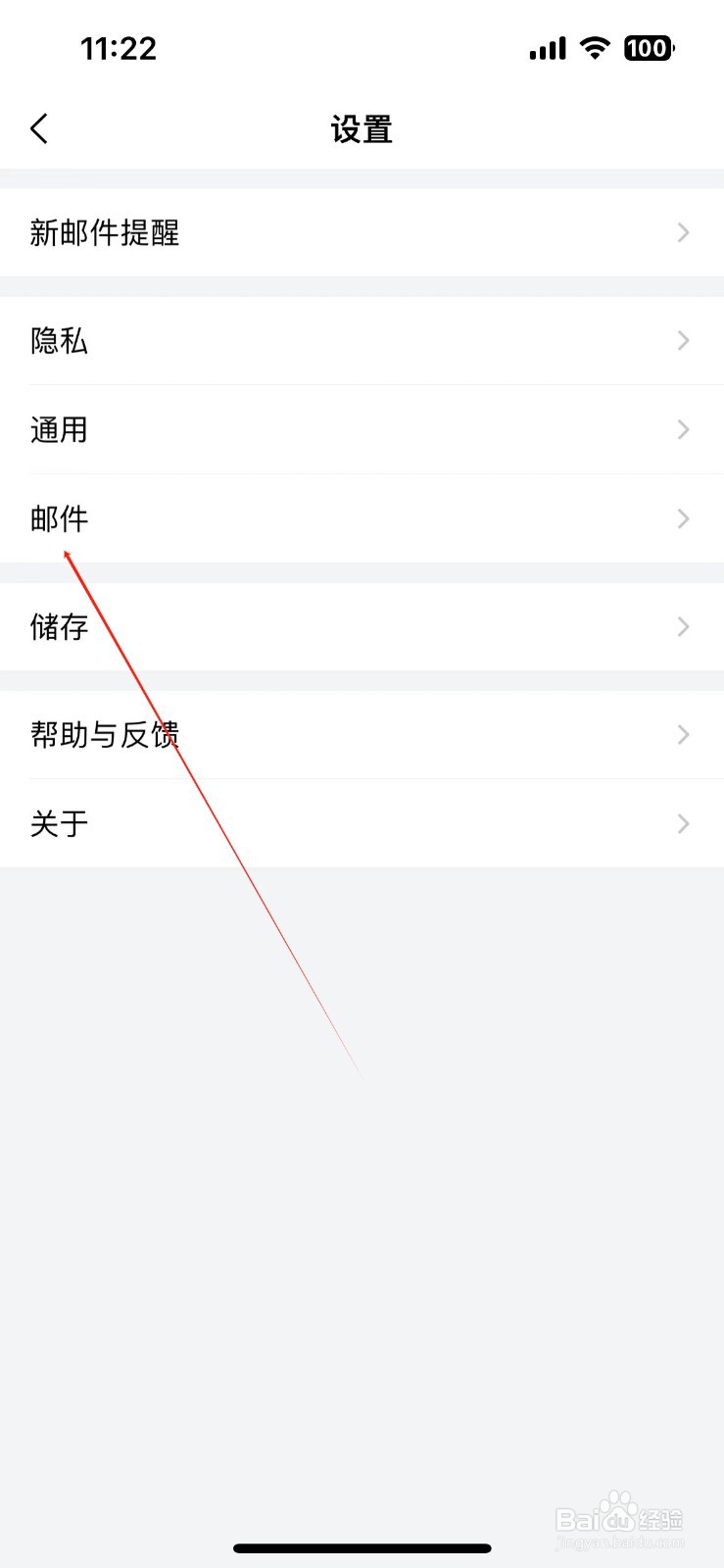Tap the chevron next to 隐私
This screenshot has height=1568, width=724.
coord(683,340)
